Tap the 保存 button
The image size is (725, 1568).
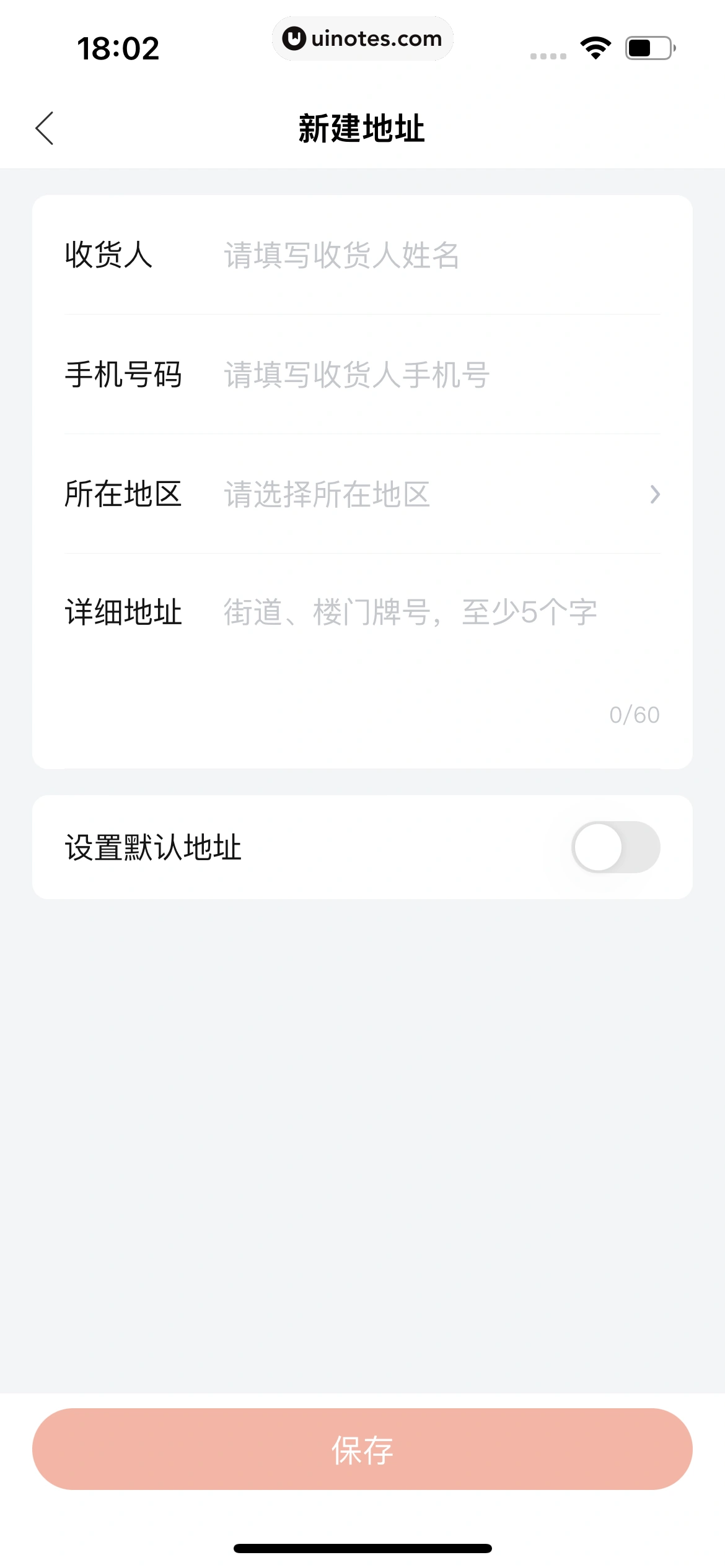pos(362,1448)
